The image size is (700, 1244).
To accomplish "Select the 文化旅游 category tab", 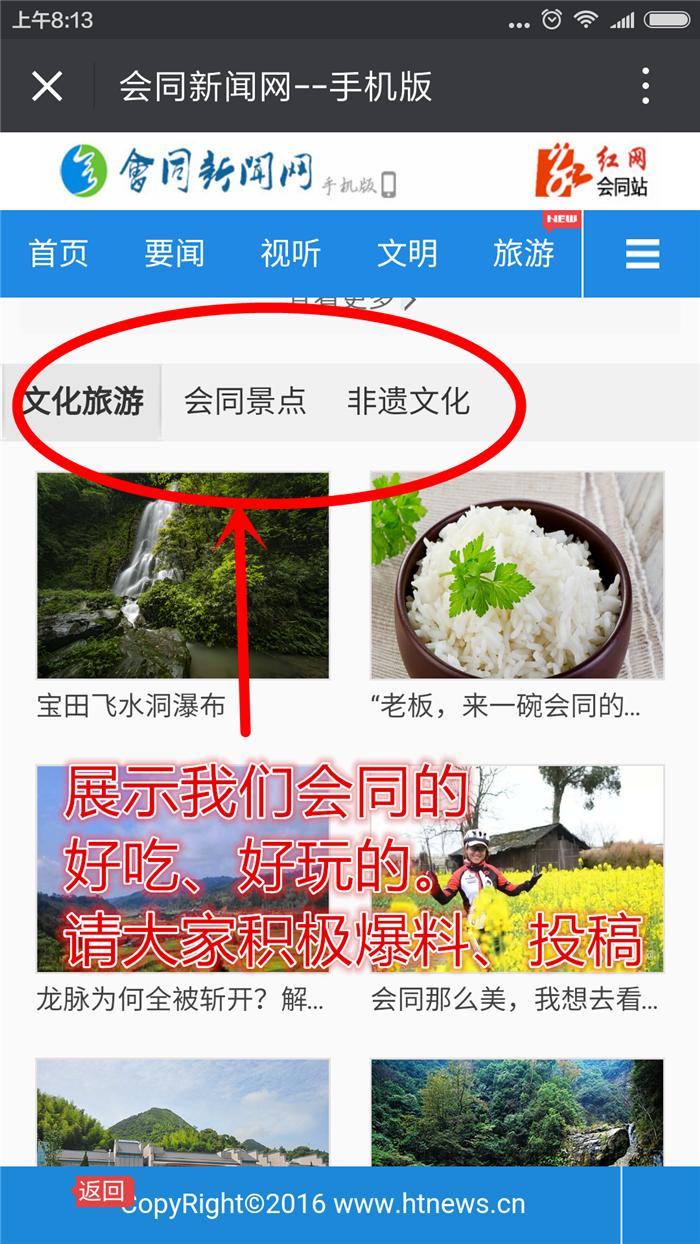I will tap(83, 402).
